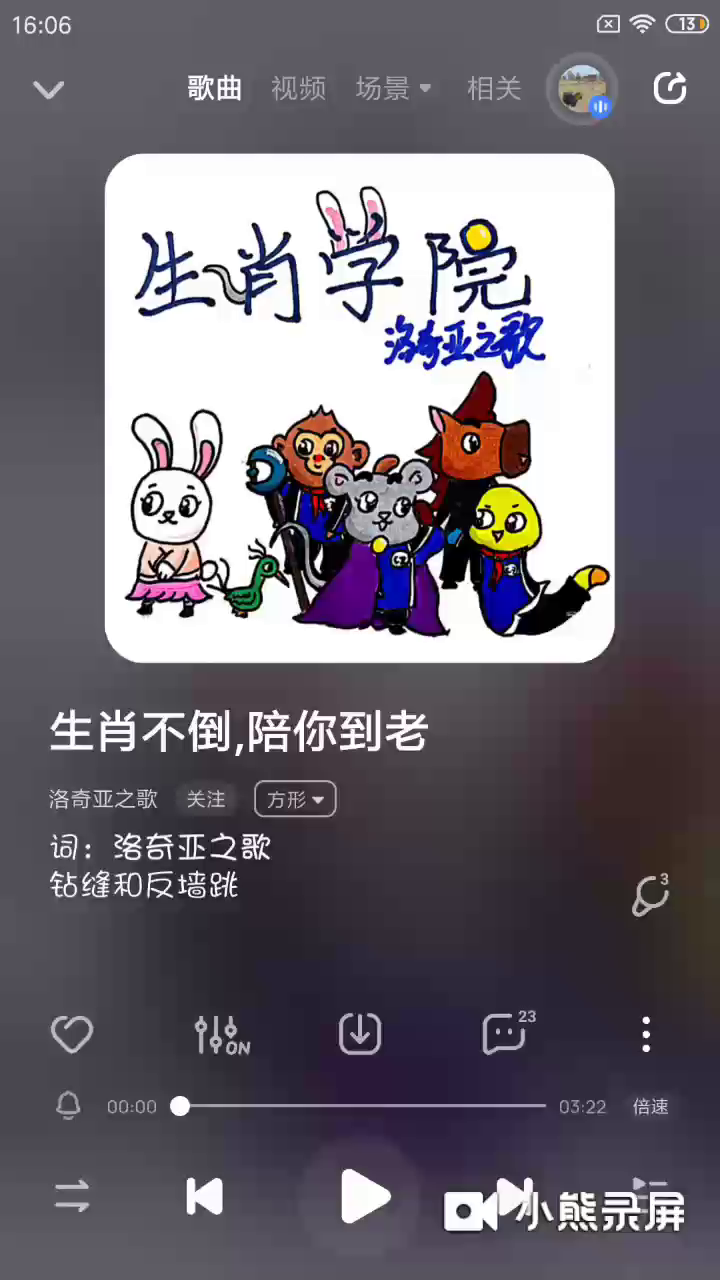The image size is (720, 1280).
Task: Collapse the player with the down chevron
Action: pyautogui.click(x=48, y=90)
